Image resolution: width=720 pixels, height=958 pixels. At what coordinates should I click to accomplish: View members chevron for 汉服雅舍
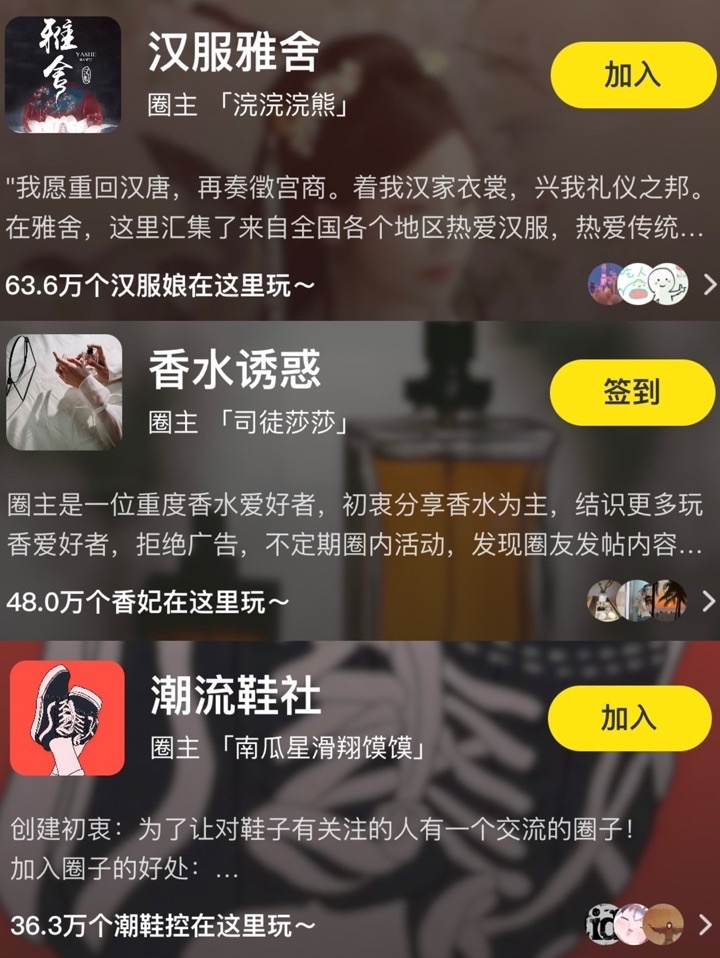pyautogui.click(x=709, y=286)
